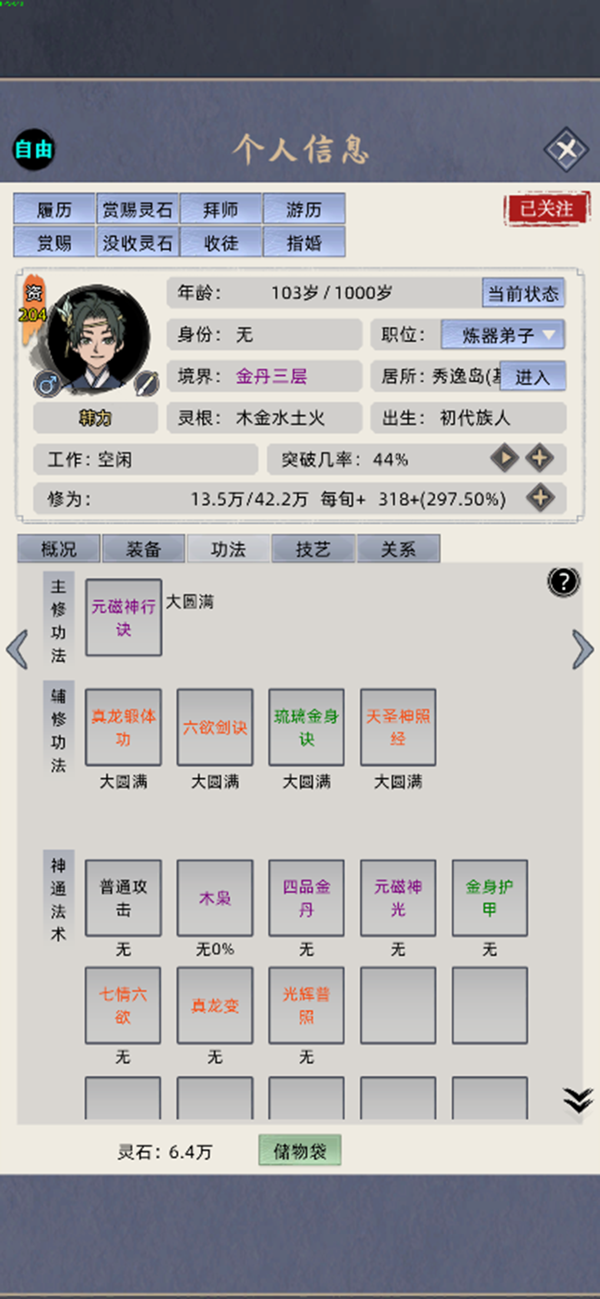Open the 履历 button
The height and width of the screenshot is (1299, 600).
[x=54, y=209]
